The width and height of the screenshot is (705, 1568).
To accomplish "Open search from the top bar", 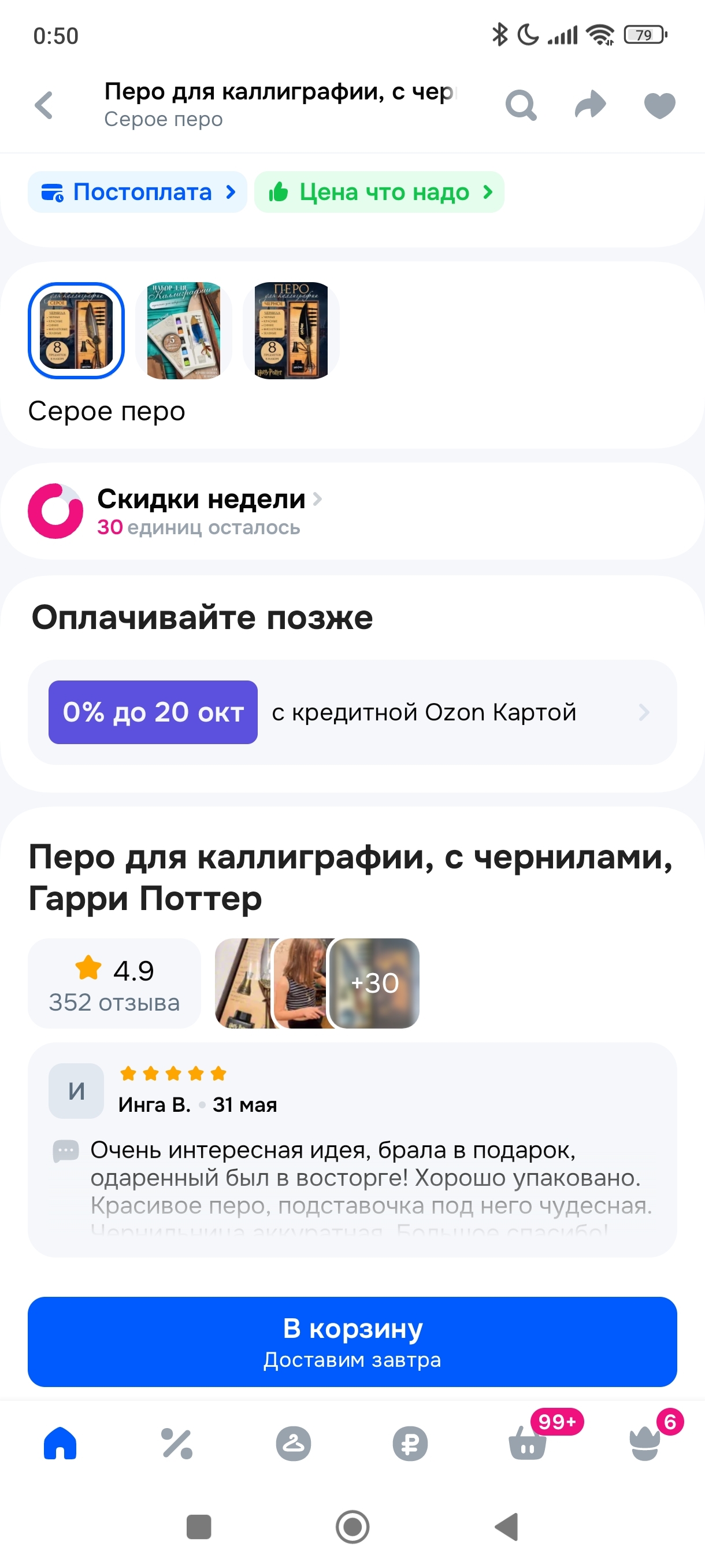I will (521, 105).
